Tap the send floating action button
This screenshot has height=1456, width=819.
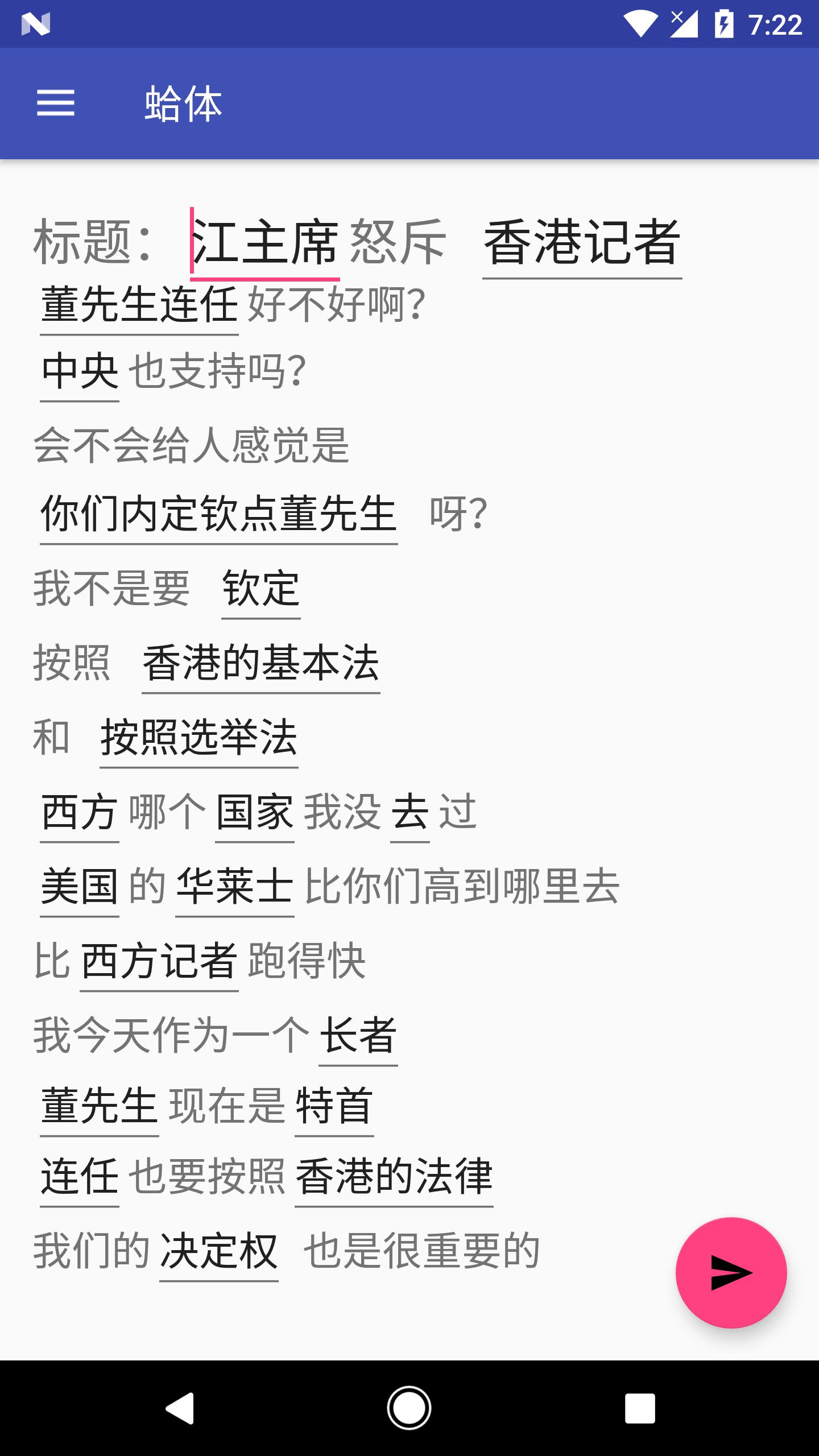click(731, 1272)
